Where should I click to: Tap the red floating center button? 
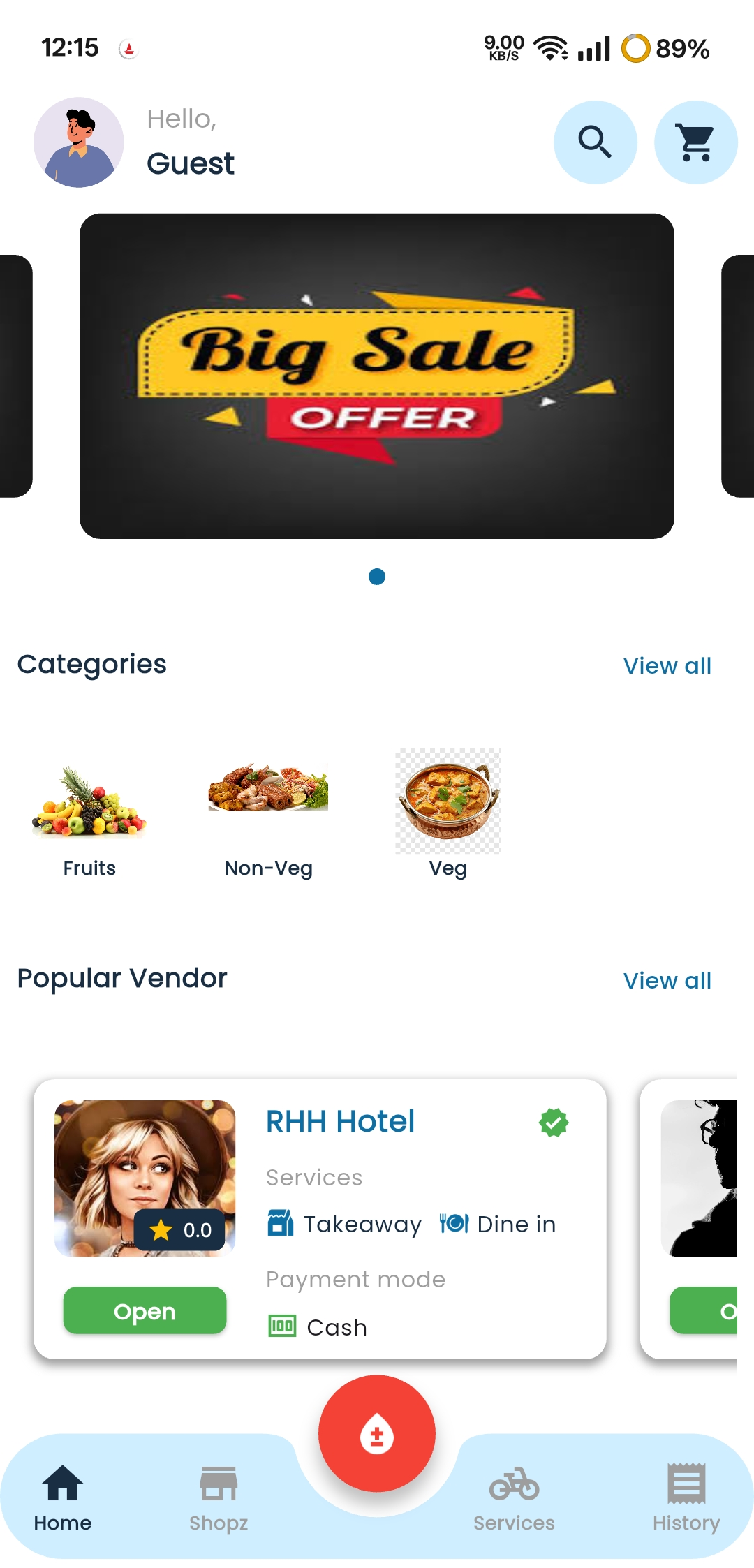377,1434
